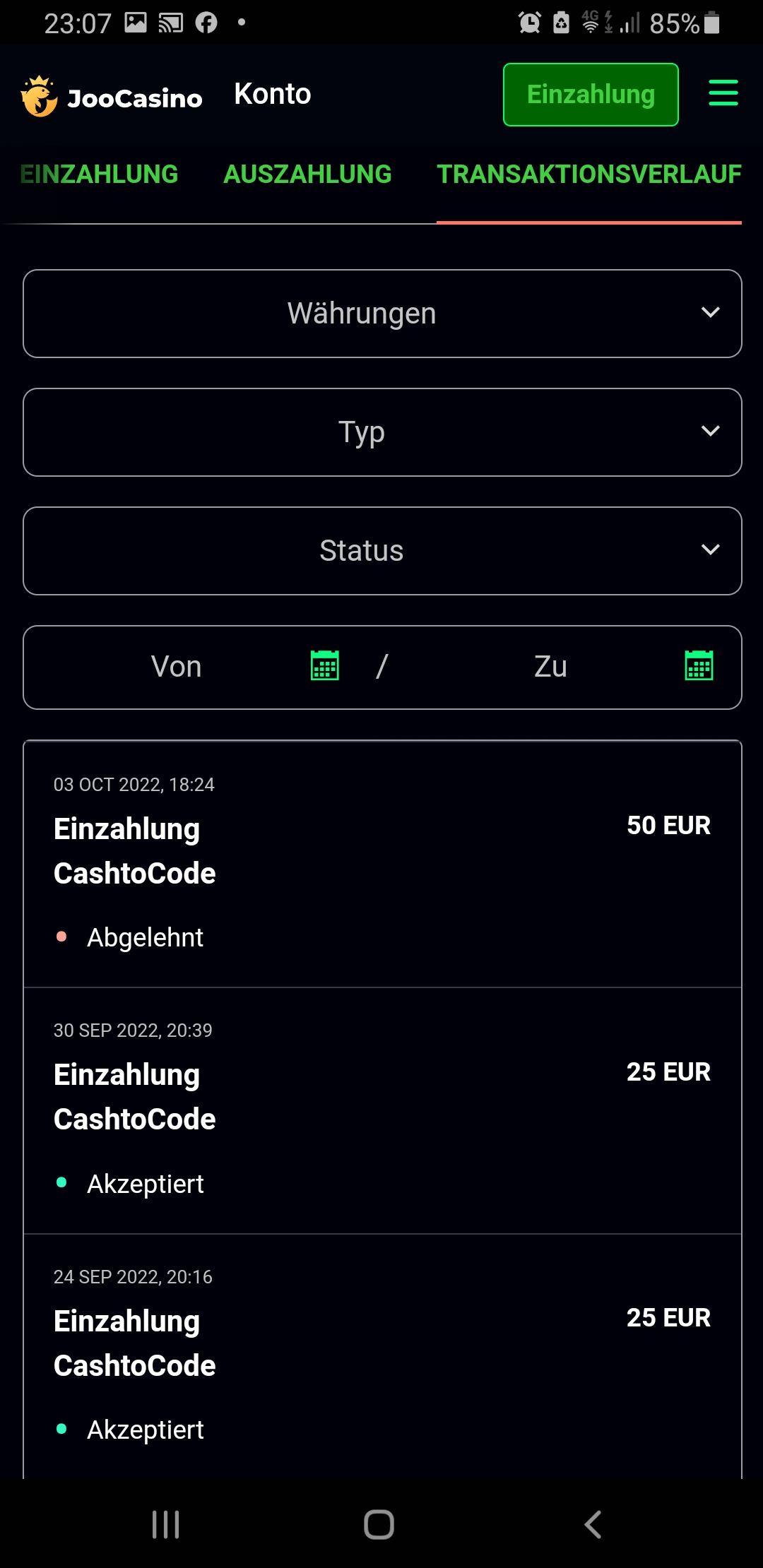
Task: Open the Status filter dropdown
Action: [x=382, y=551]
